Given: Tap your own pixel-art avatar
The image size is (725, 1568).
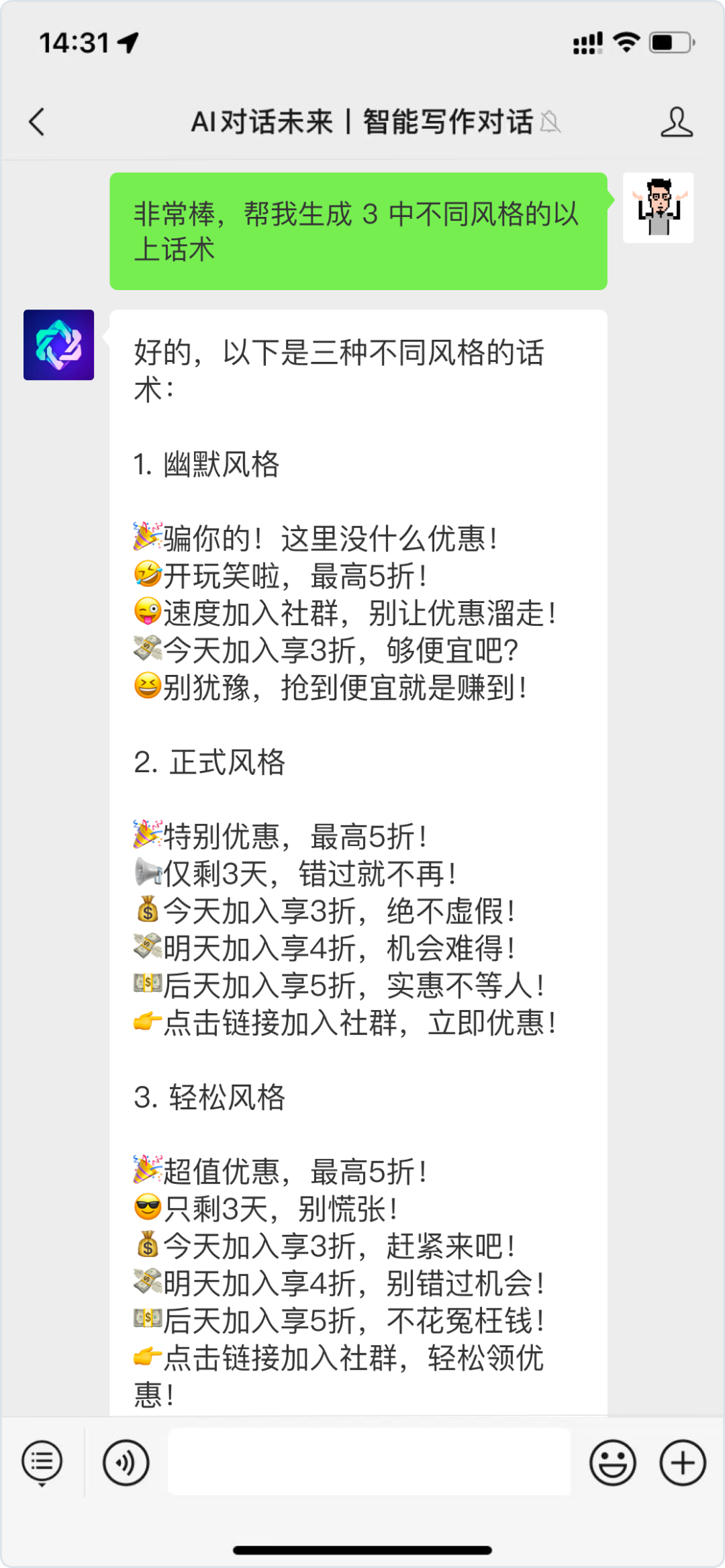Looking at the screenshot, I should click(660, 208).
